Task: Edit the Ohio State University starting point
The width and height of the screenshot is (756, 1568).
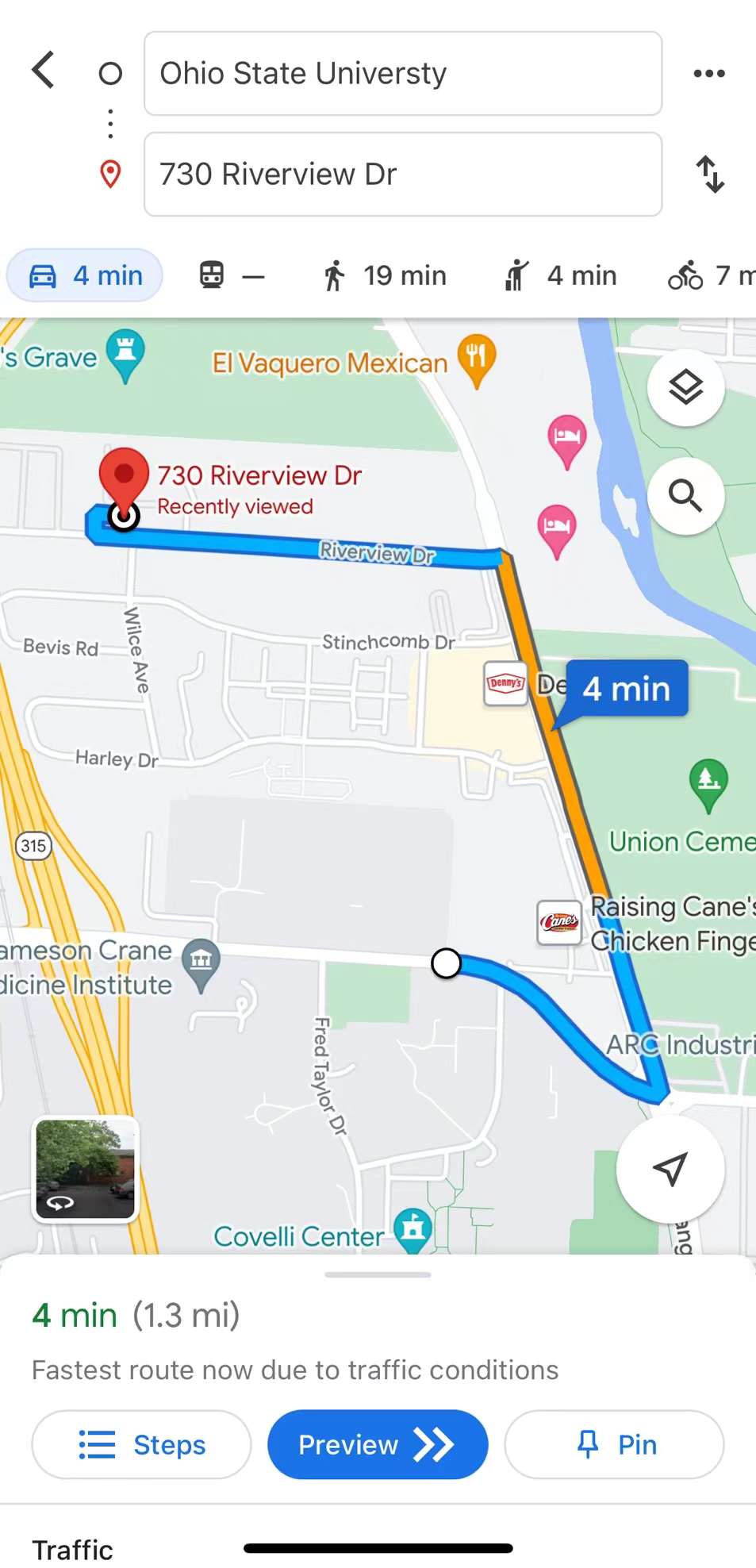Action: pos(402,74)
